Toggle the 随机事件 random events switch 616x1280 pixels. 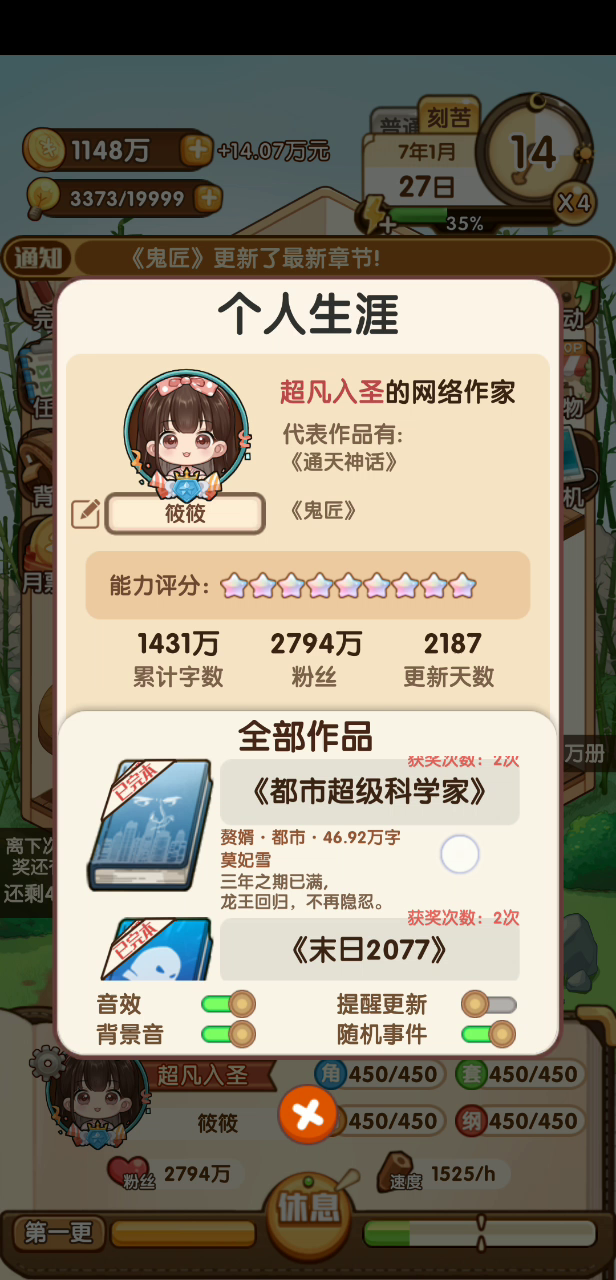pos(488,1034)
